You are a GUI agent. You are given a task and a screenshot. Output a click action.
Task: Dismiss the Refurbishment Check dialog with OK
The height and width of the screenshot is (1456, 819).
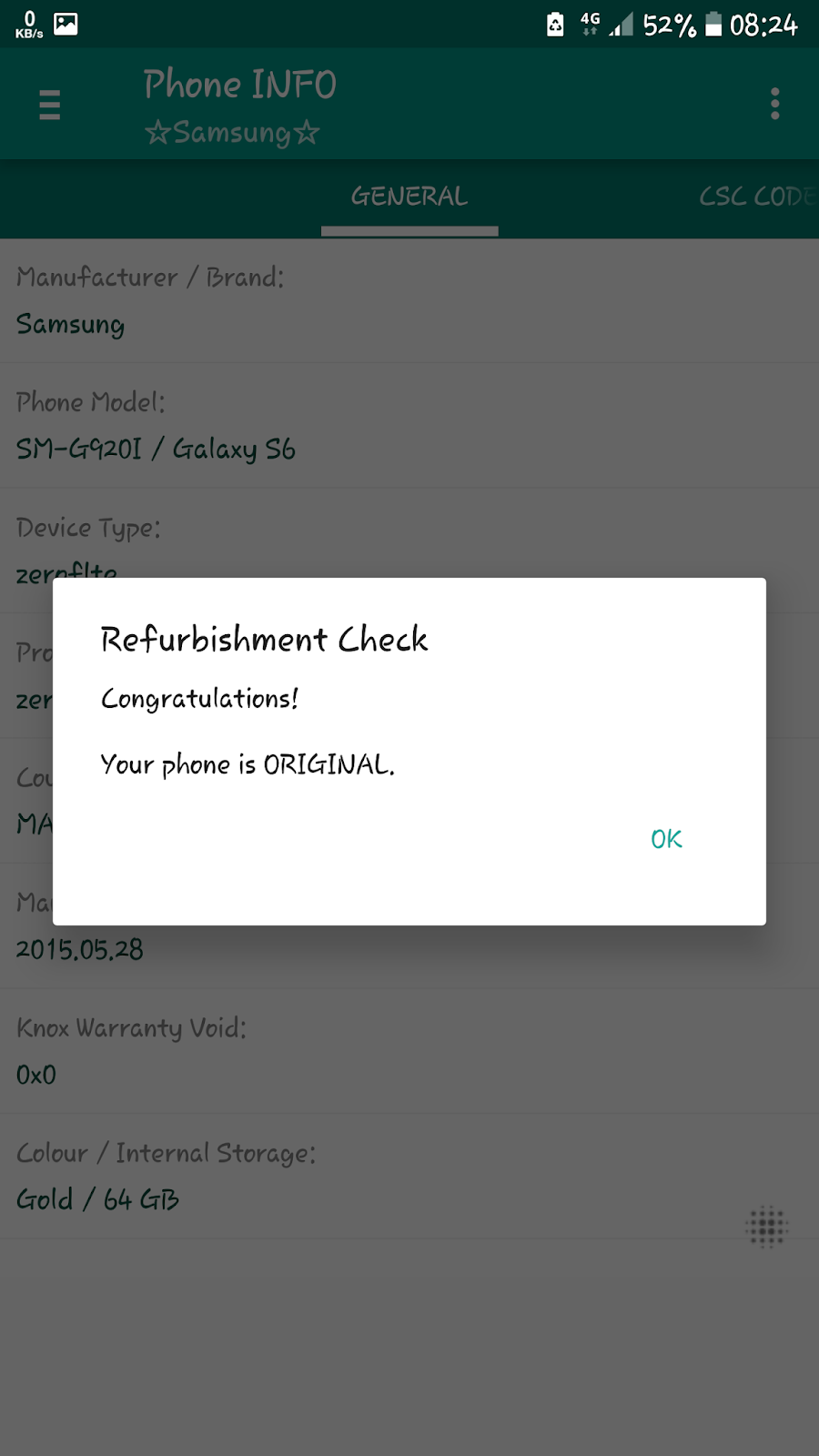666,839
